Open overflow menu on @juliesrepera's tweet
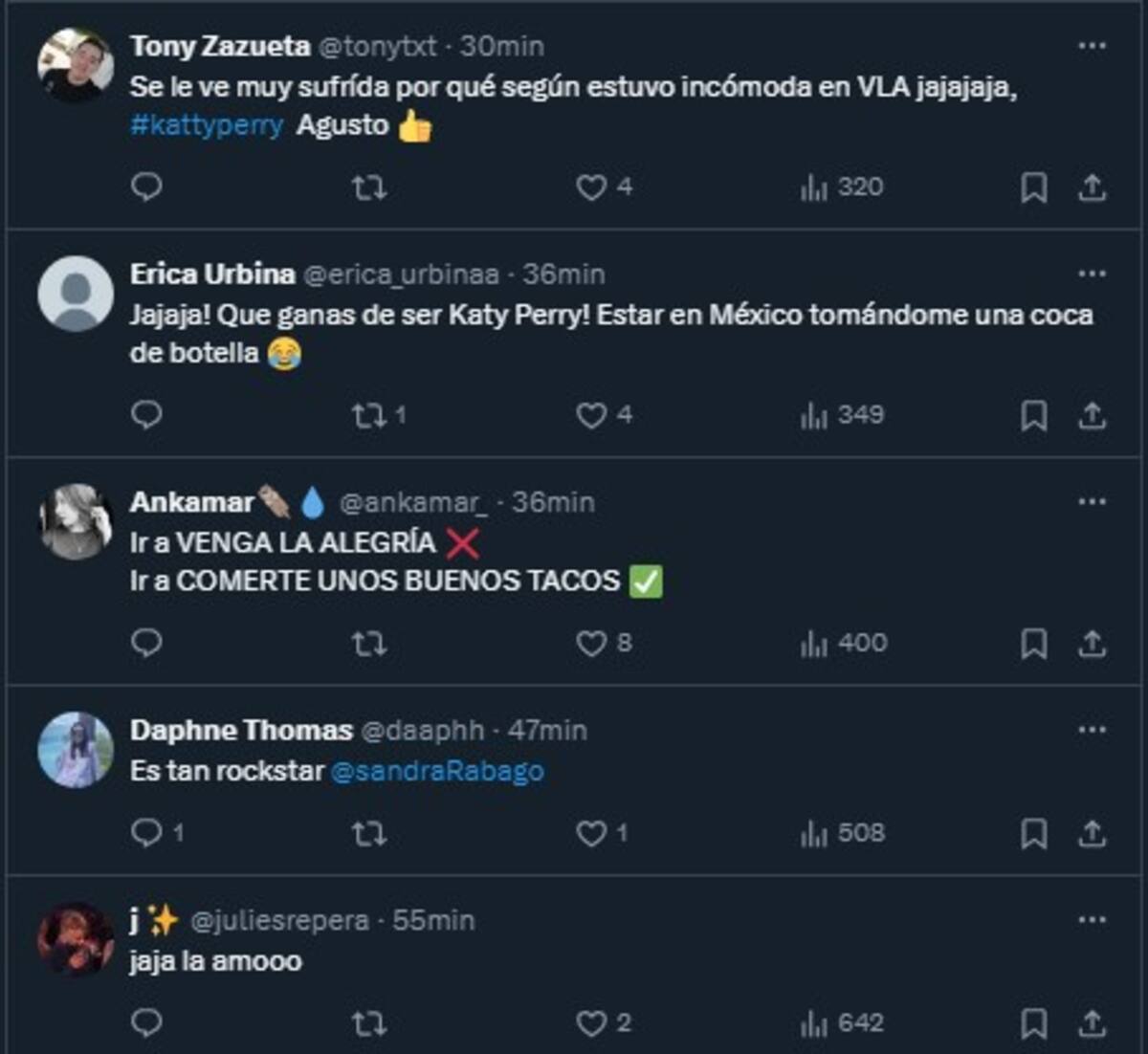The image size is (1148, 1054). 1092,920
